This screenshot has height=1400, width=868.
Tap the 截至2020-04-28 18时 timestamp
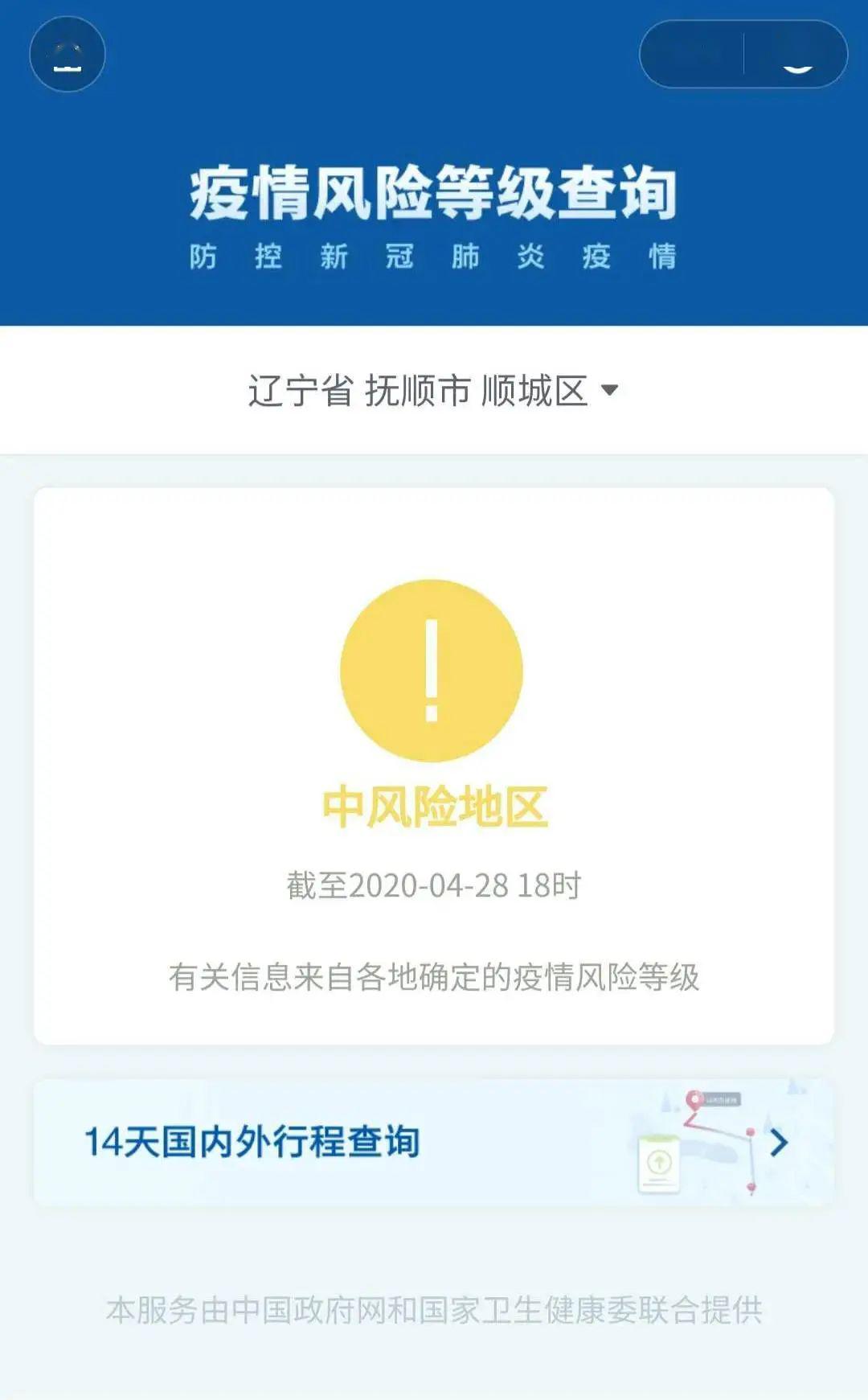(x=434, y=886)
